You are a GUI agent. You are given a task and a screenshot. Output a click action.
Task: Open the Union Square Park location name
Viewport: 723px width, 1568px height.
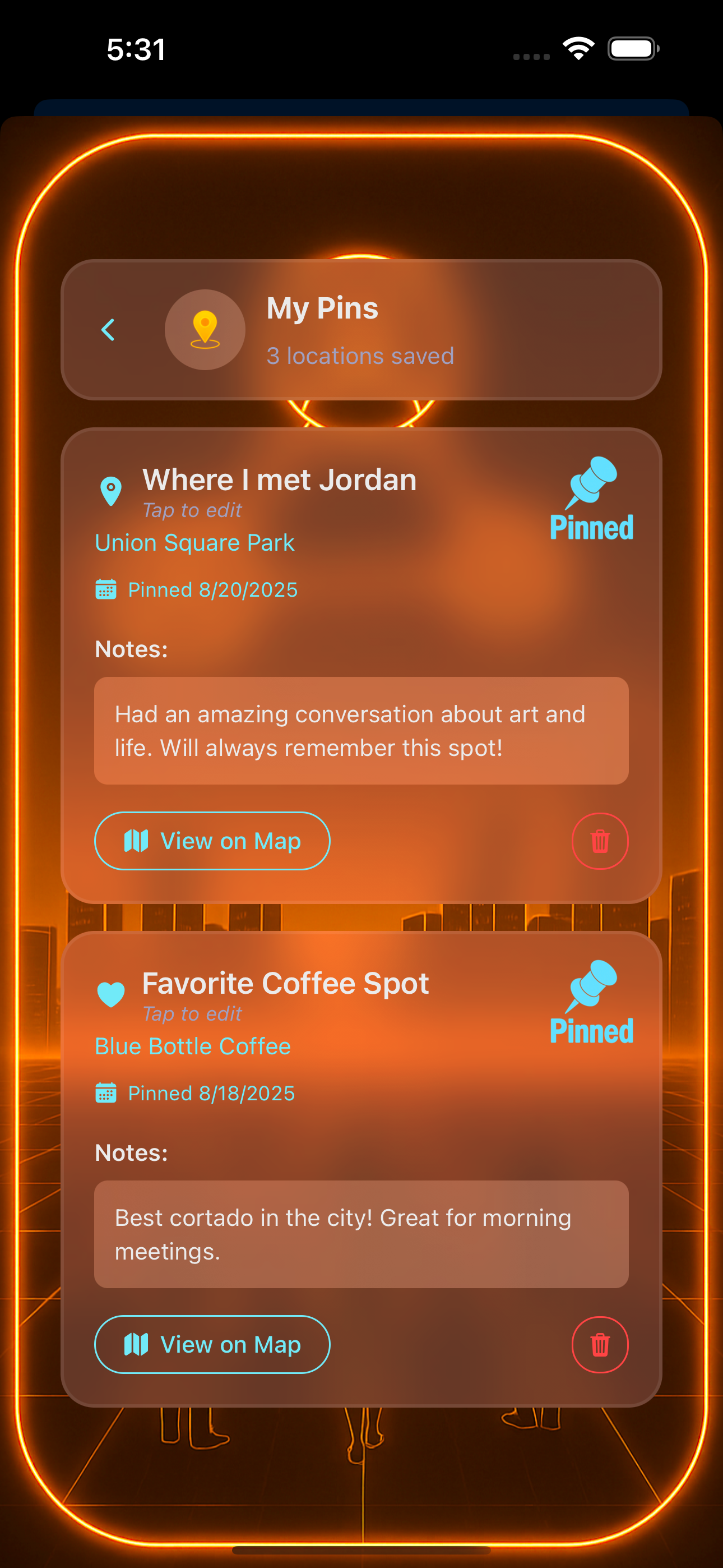point(194,542)
